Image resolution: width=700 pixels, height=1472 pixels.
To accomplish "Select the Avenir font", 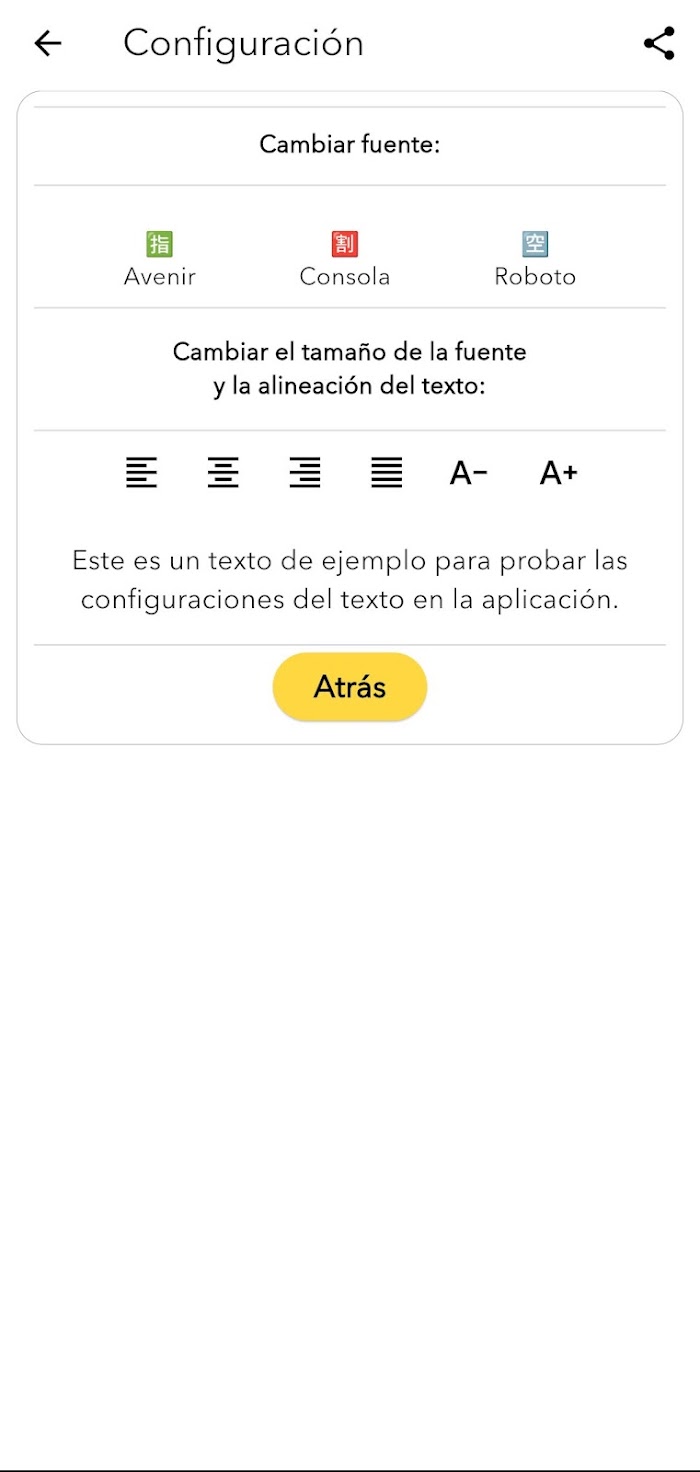I will click(x=160, y=259).
